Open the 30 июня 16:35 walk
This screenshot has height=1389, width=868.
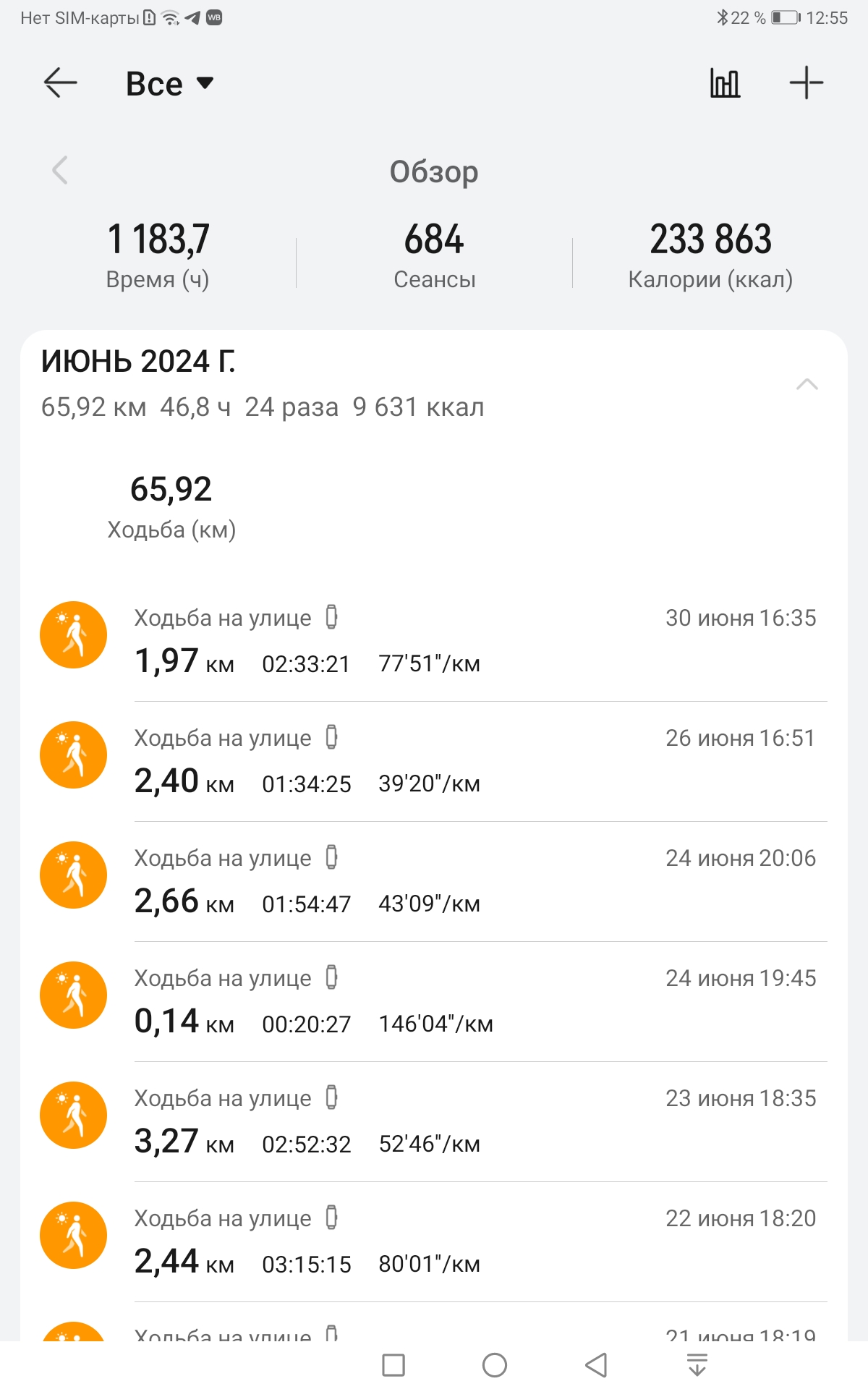click(434, 642)
